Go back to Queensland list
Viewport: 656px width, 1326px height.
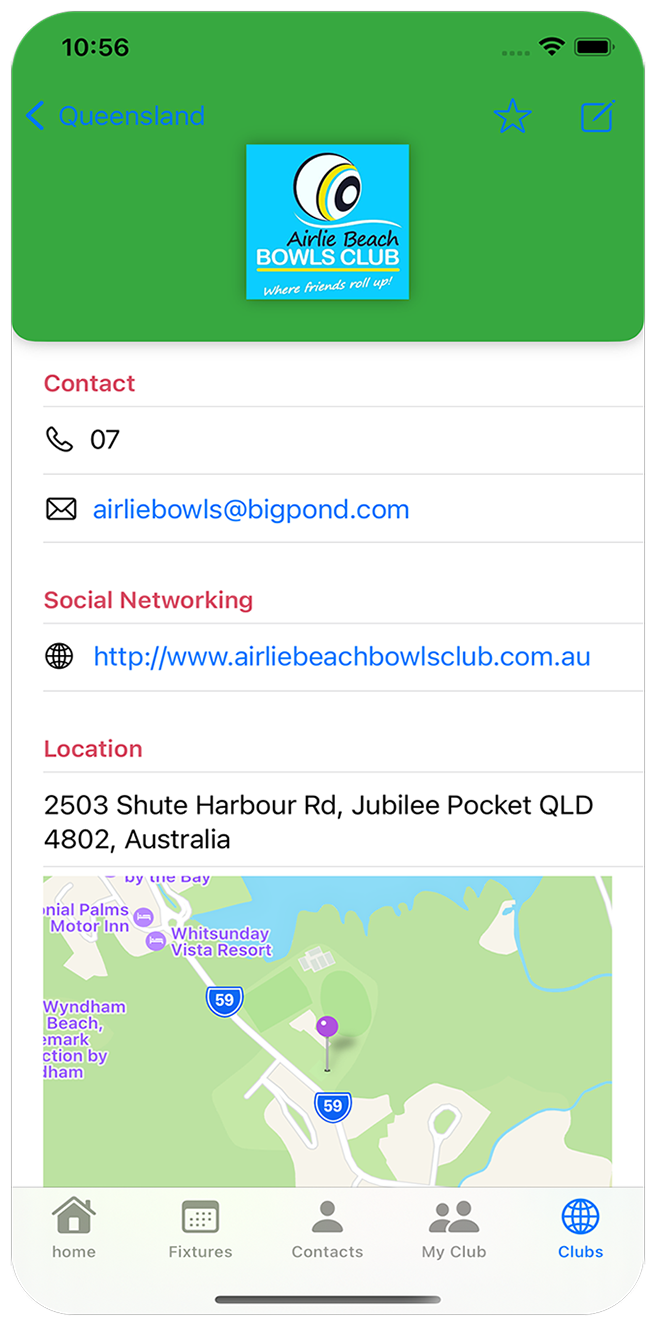[115, 116]
